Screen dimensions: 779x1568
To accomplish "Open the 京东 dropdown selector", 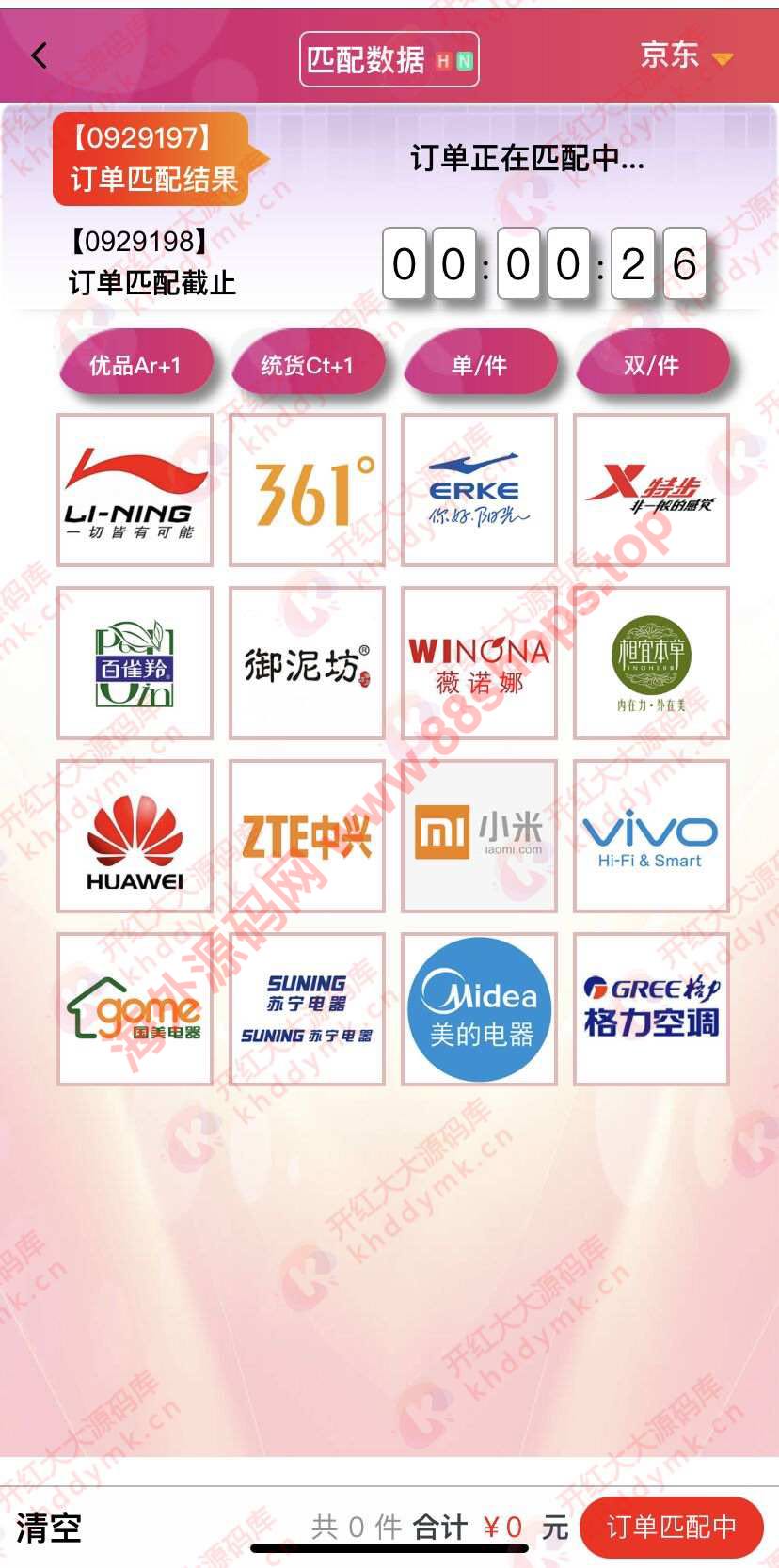I will (x=685, y=55).
